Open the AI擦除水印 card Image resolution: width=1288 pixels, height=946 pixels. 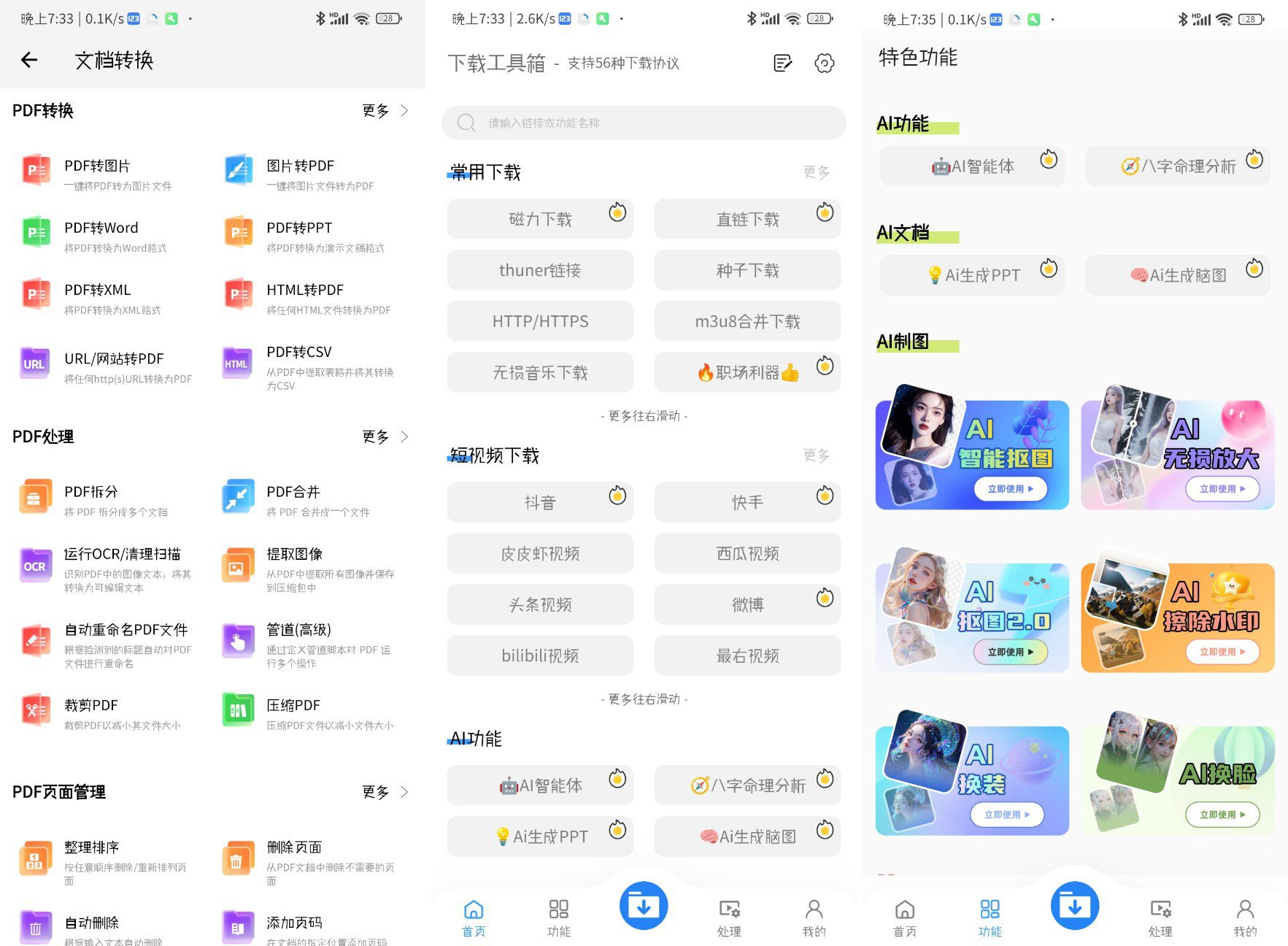tap(1177, 618)
